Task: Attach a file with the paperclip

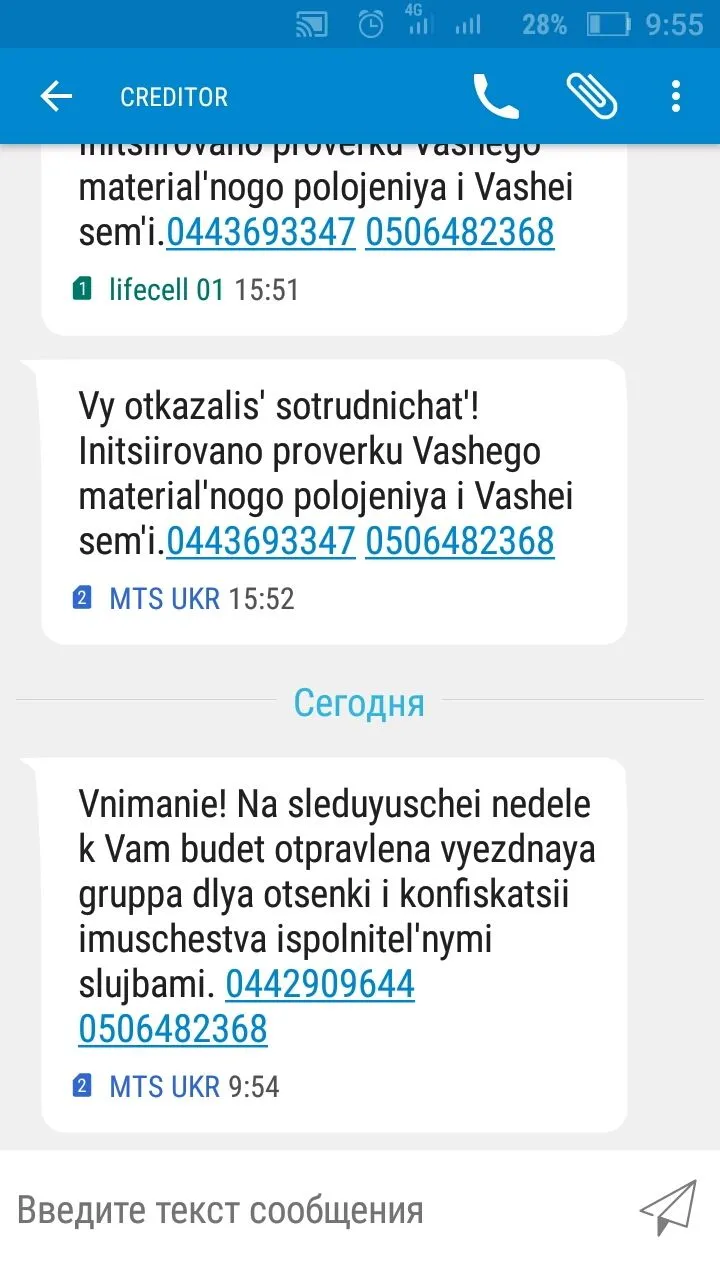Action: coord(591,96)
